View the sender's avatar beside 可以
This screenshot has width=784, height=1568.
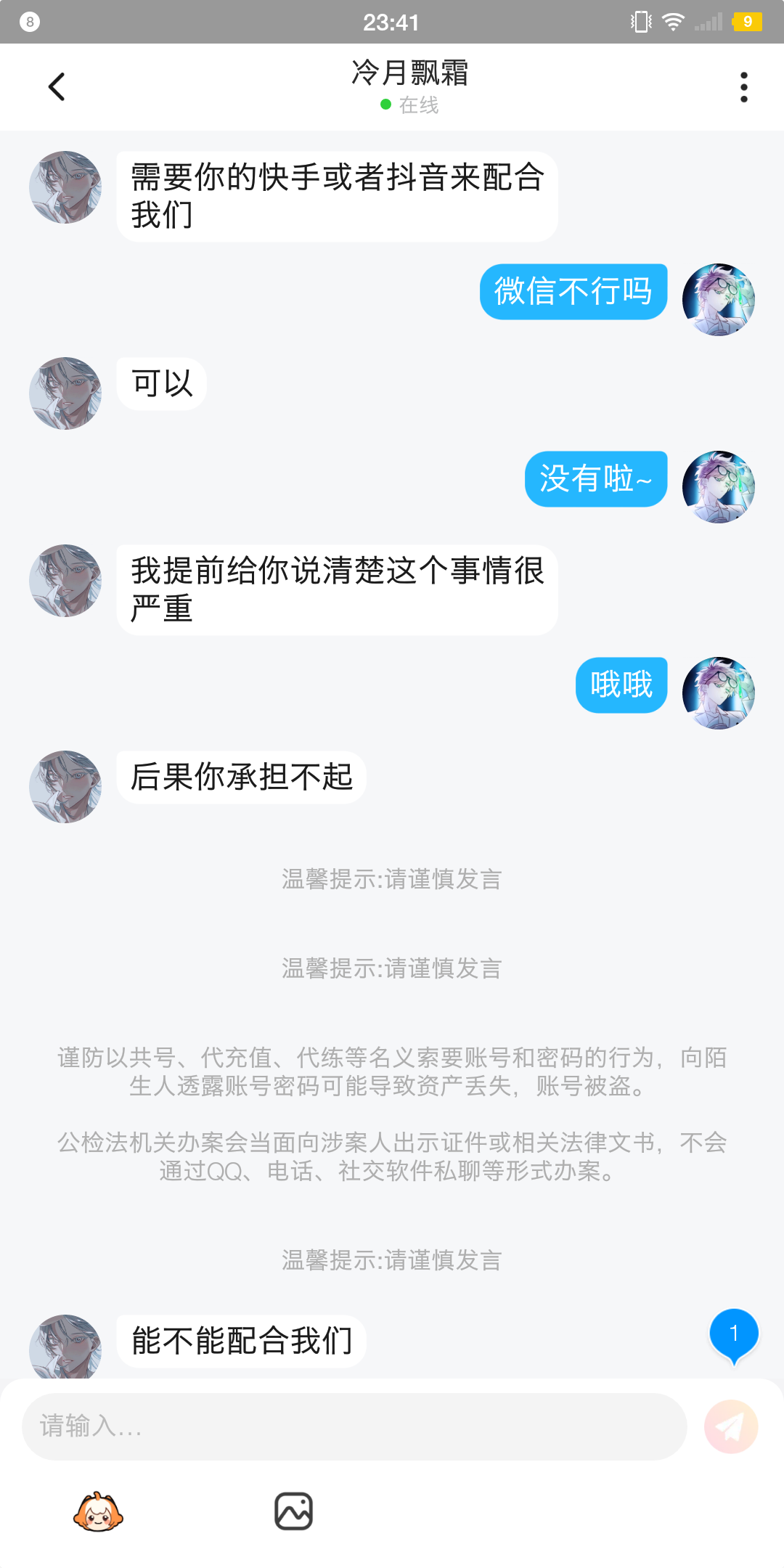pos(65,393)
